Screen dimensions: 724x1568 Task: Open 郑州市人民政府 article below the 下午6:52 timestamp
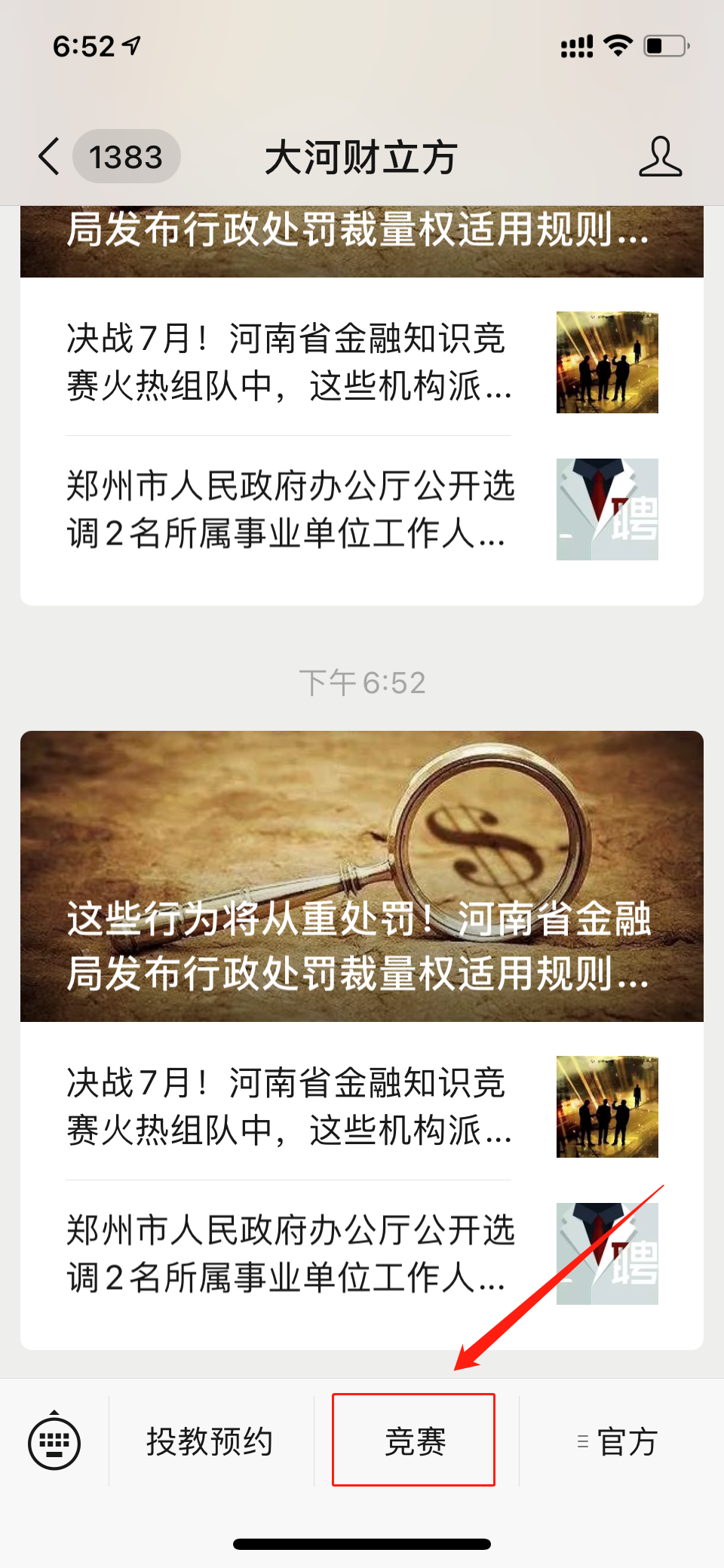362,1253
